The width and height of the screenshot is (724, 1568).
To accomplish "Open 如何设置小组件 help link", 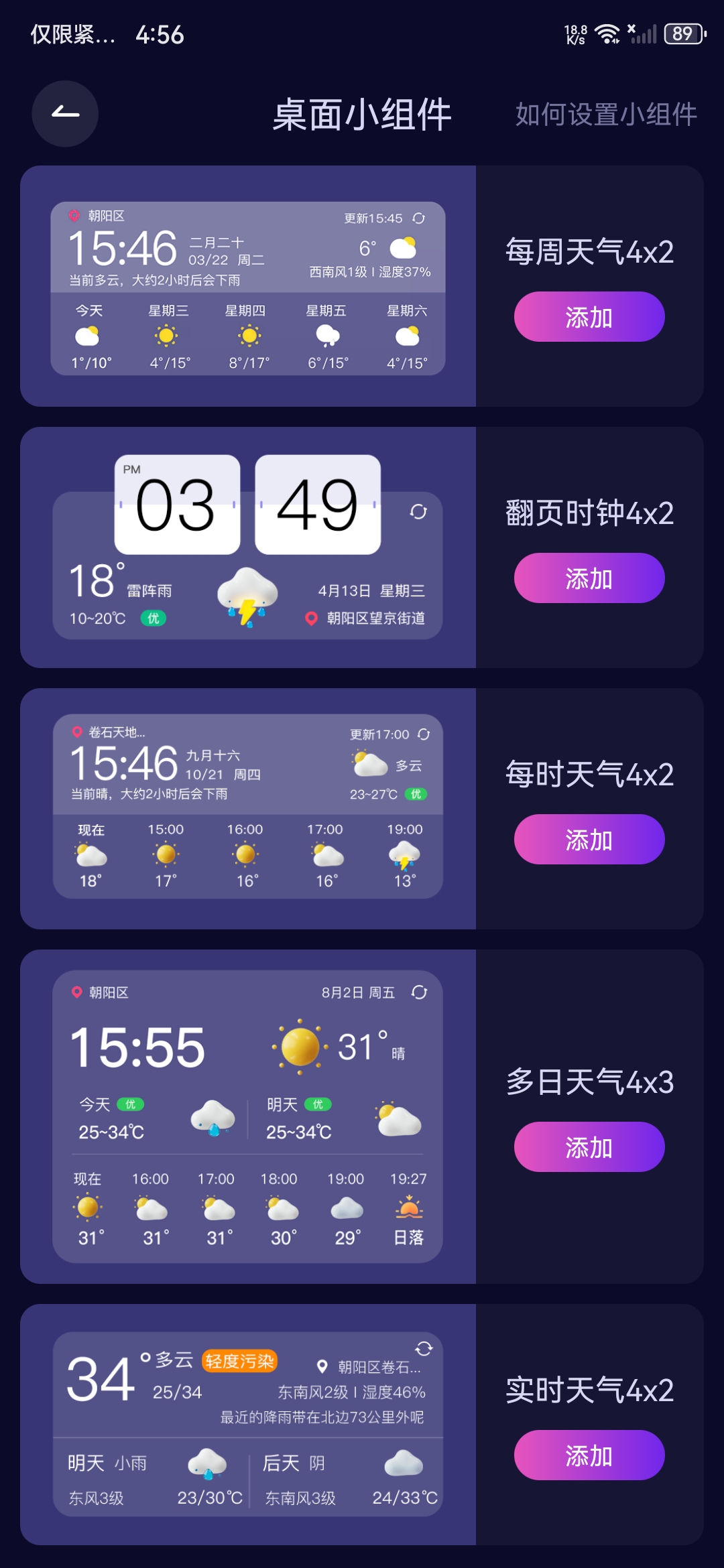I will coord(606,115).
